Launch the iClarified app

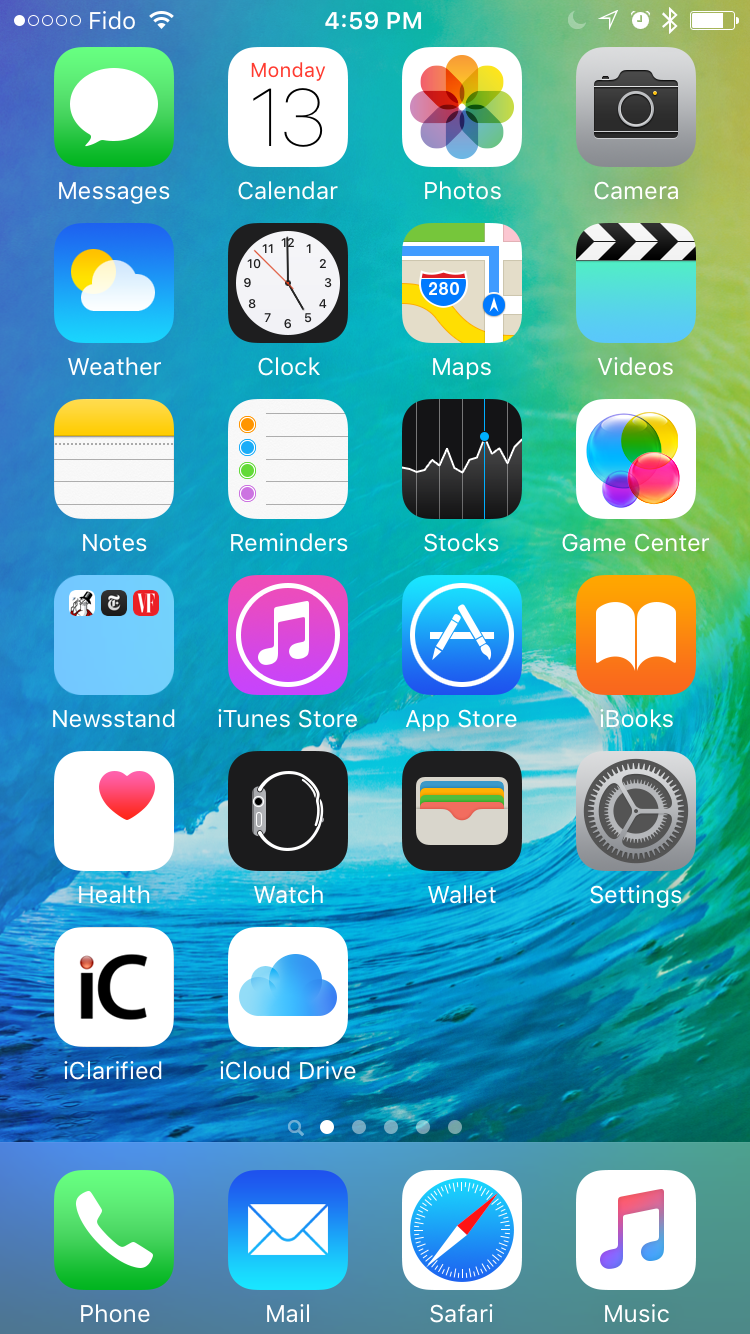(x=114, y=987)
